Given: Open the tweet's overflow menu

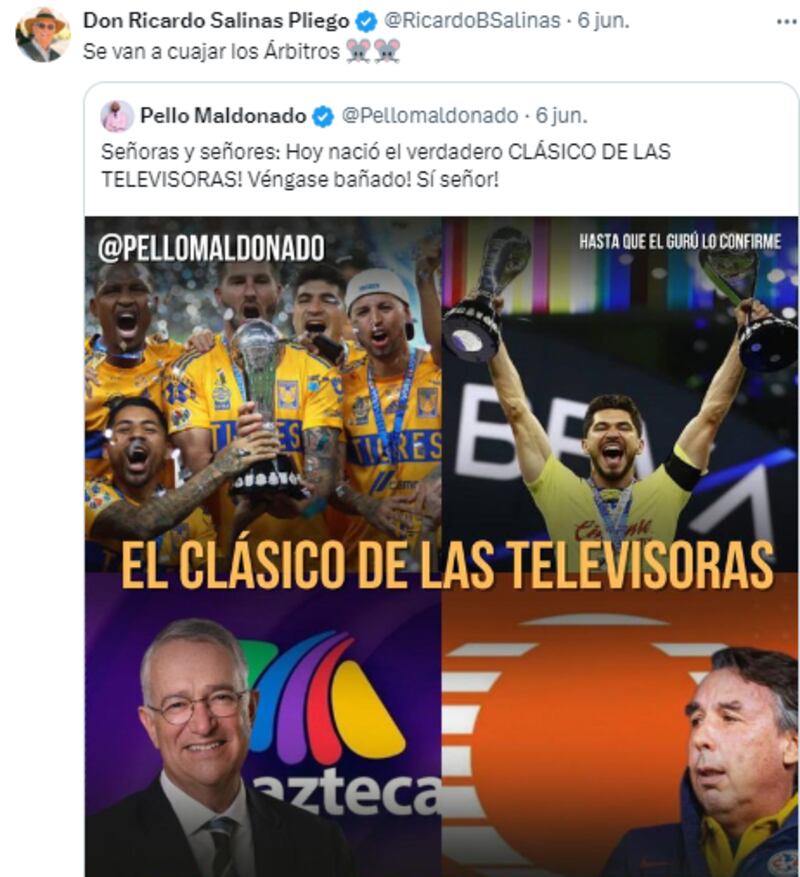Looking at the screenshot, I should 786,21.
